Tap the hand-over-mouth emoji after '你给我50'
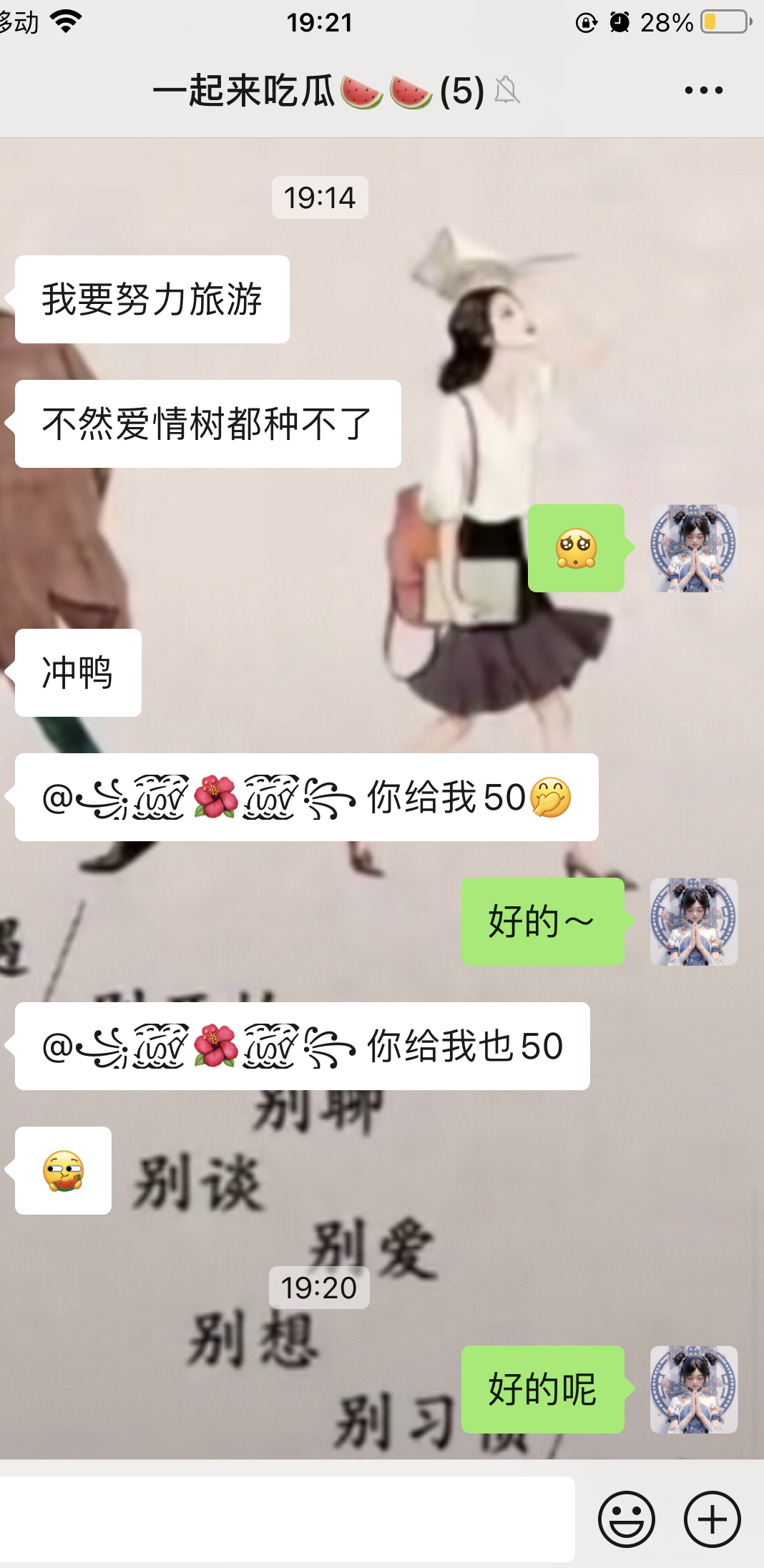 (x=550, y=798)
